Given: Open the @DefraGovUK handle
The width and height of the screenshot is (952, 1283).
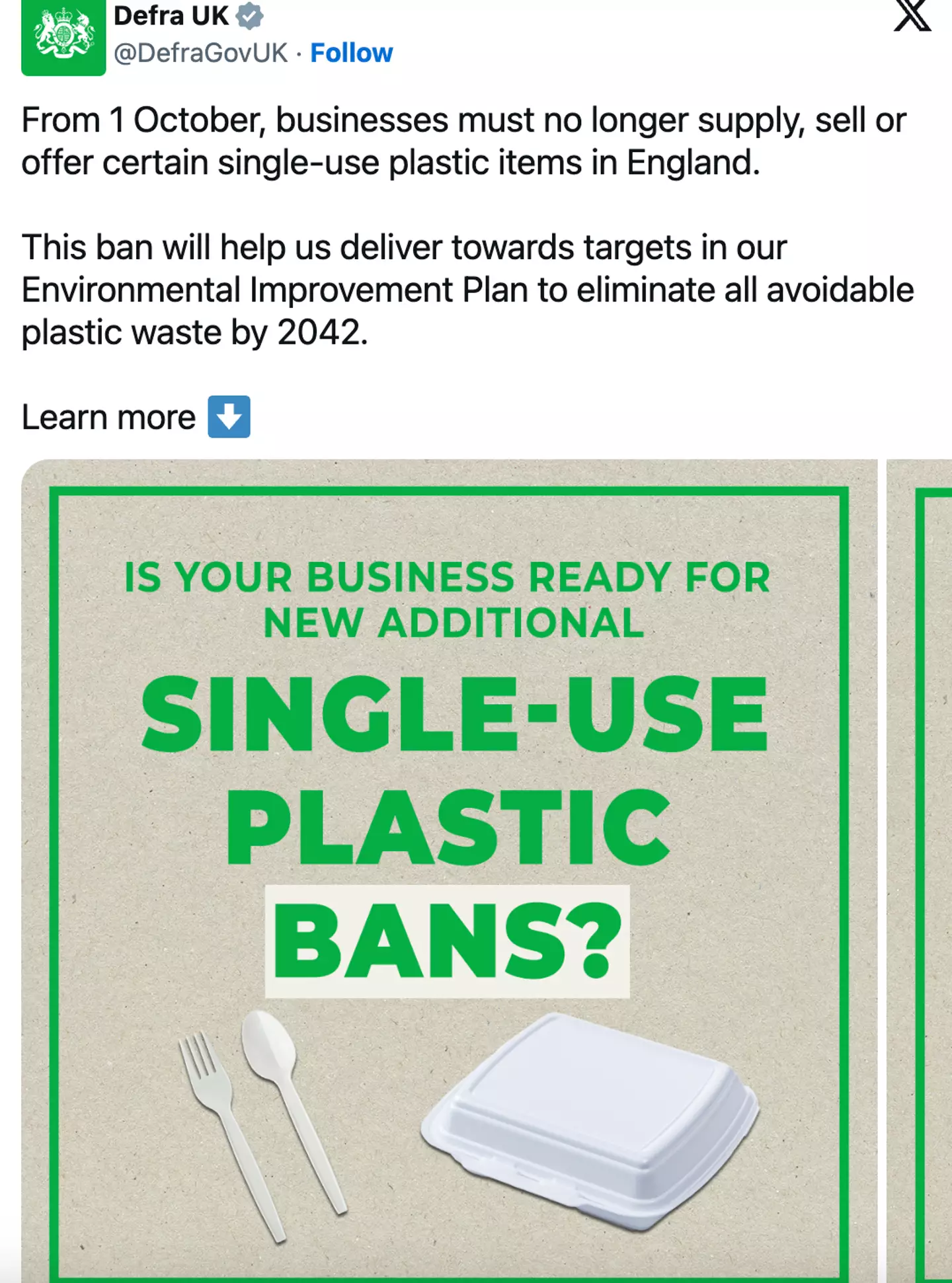Looking at the screenshot, I should pyautogui.click(x=200, y=53).
